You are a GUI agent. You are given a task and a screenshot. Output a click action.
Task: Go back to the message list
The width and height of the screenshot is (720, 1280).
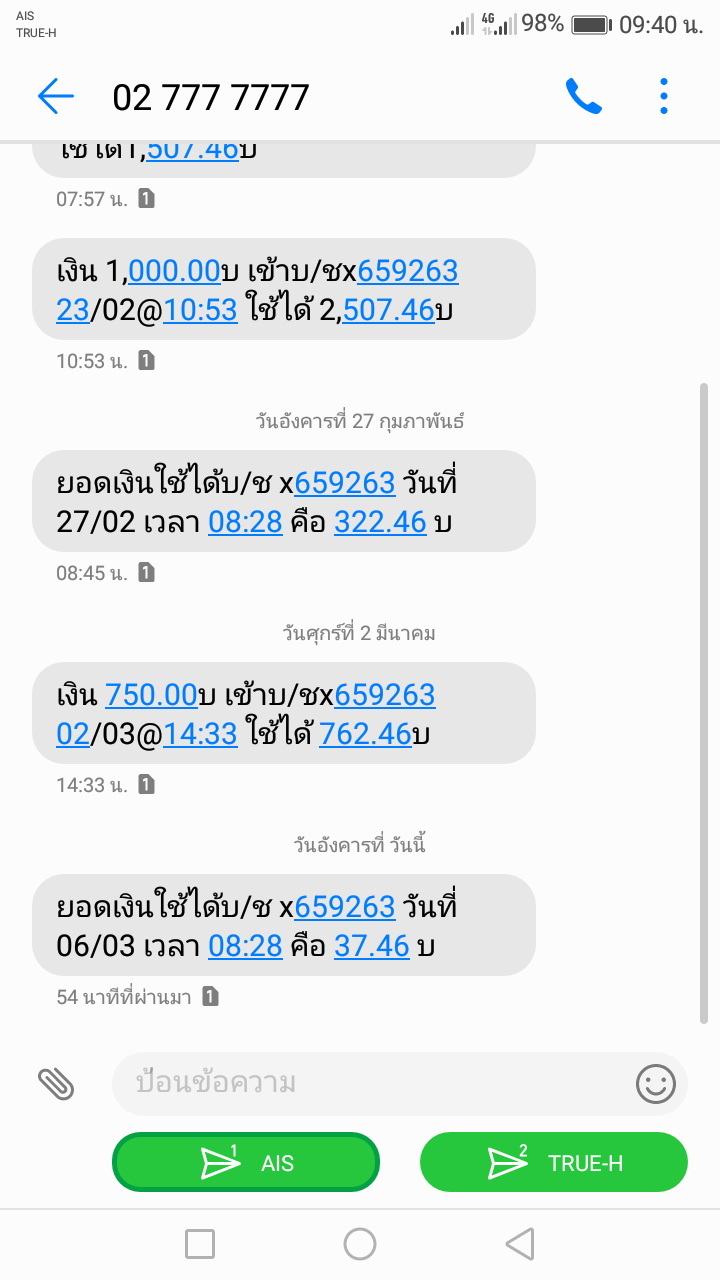(56, 96)
